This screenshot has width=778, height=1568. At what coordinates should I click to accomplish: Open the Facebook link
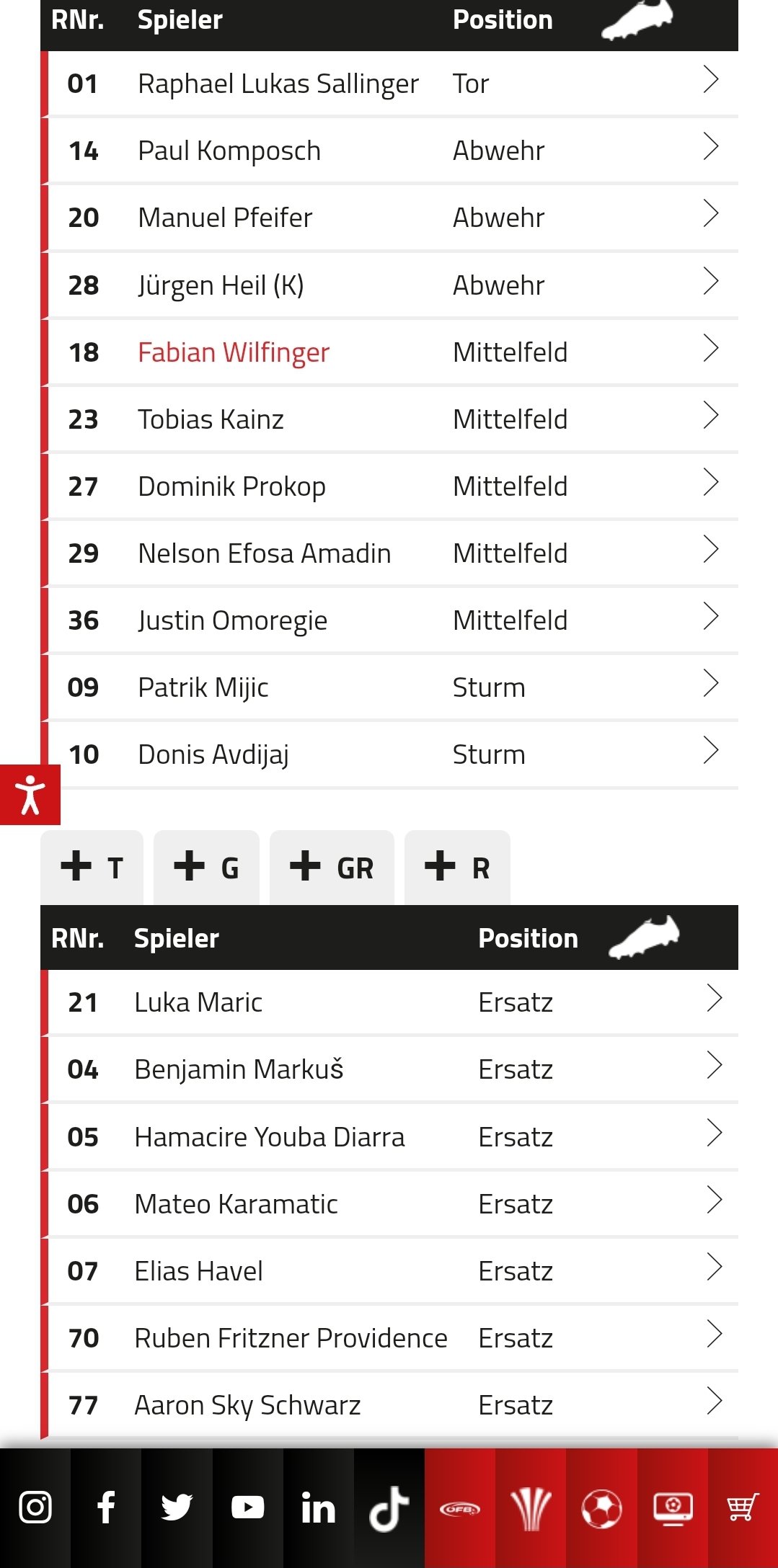[x=106, y=1507]
